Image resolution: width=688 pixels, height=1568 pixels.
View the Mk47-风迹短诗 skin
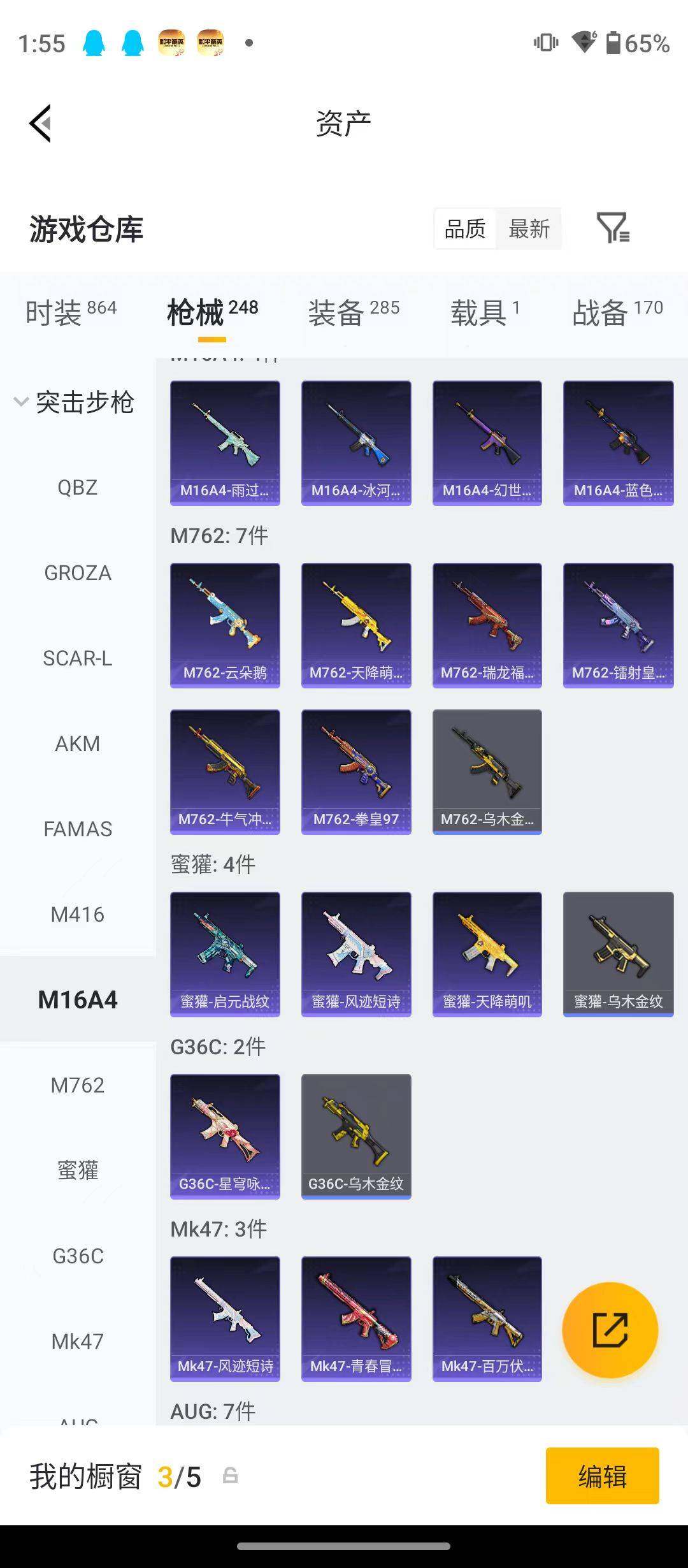click(225, 1319)
